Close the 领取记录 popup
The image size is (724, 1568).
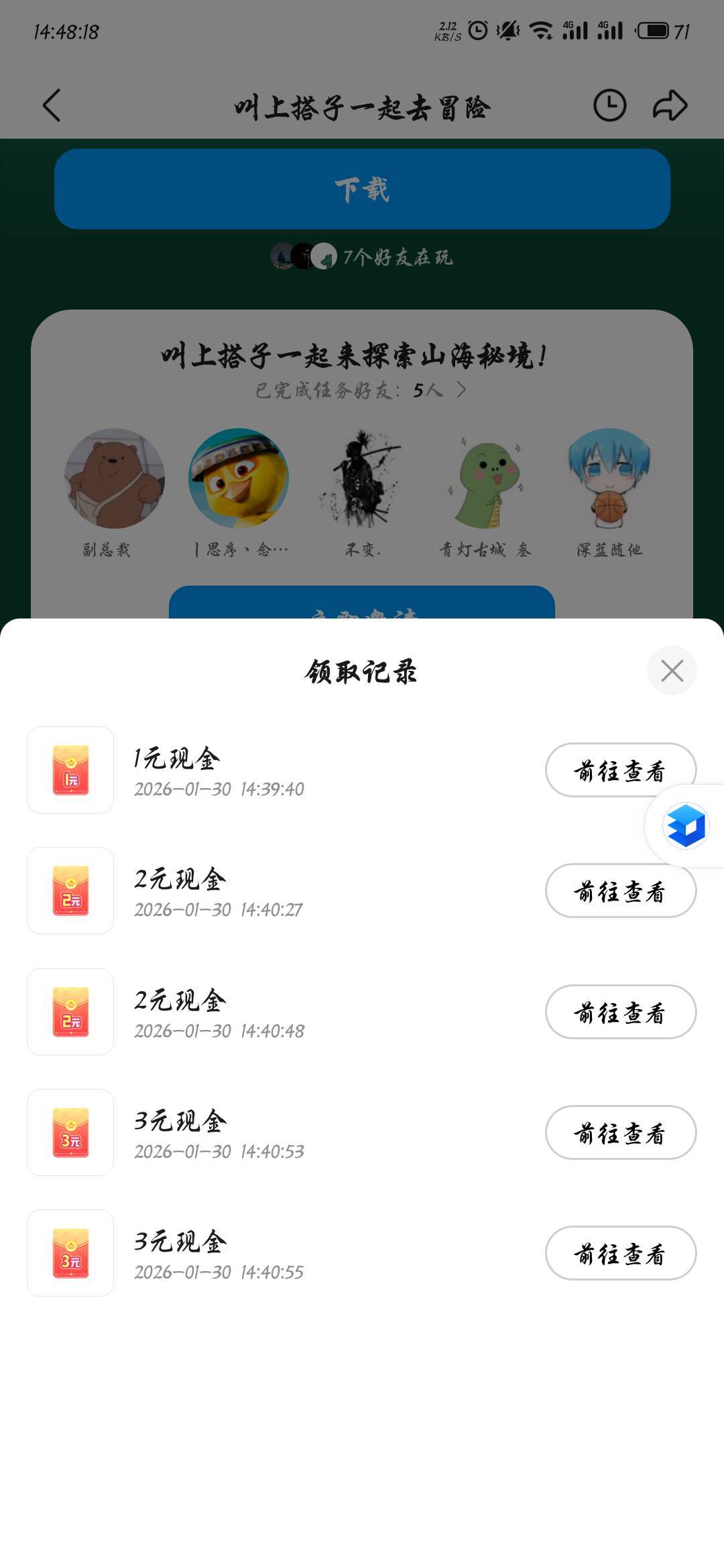click(672, 671)
